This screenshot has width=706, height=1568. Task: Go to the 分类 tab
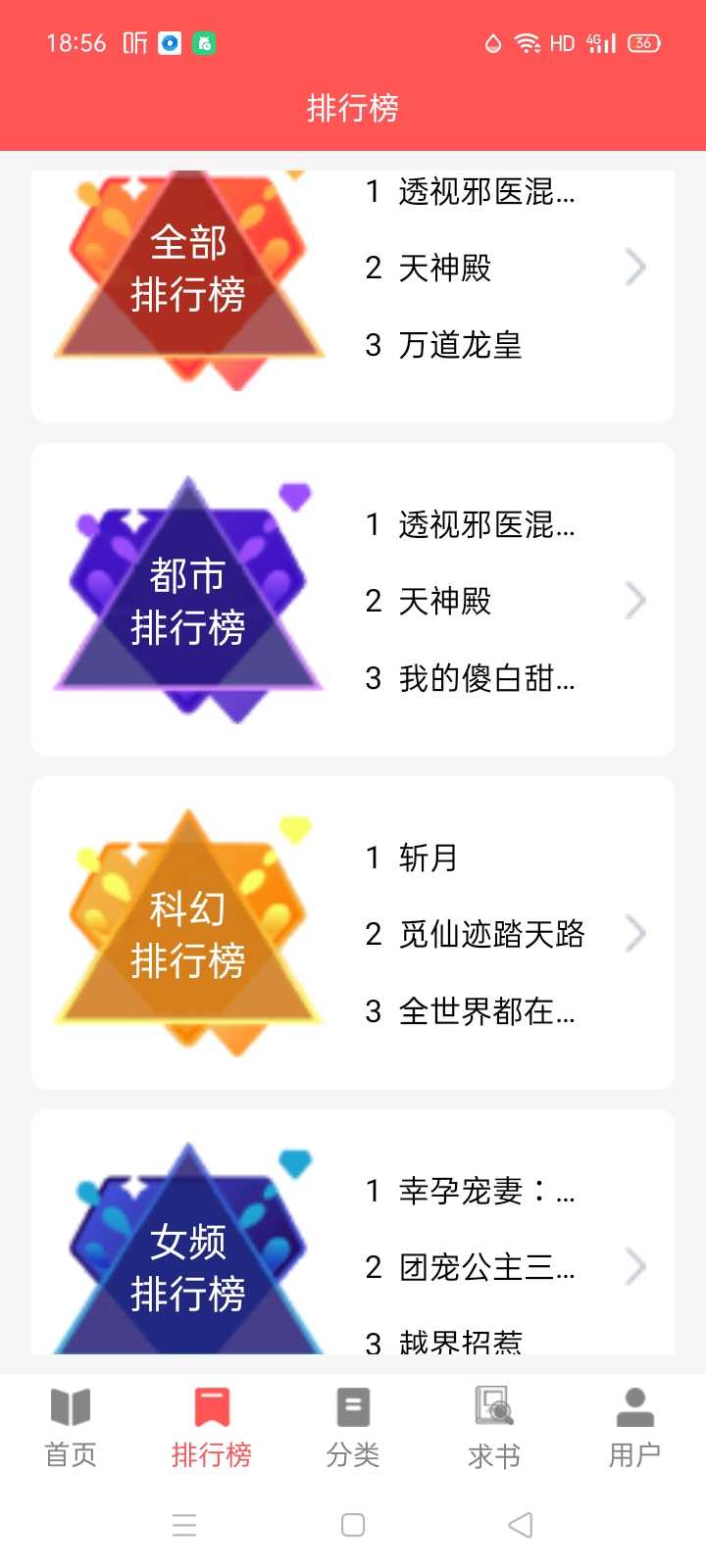click(x=353, y=1427)
